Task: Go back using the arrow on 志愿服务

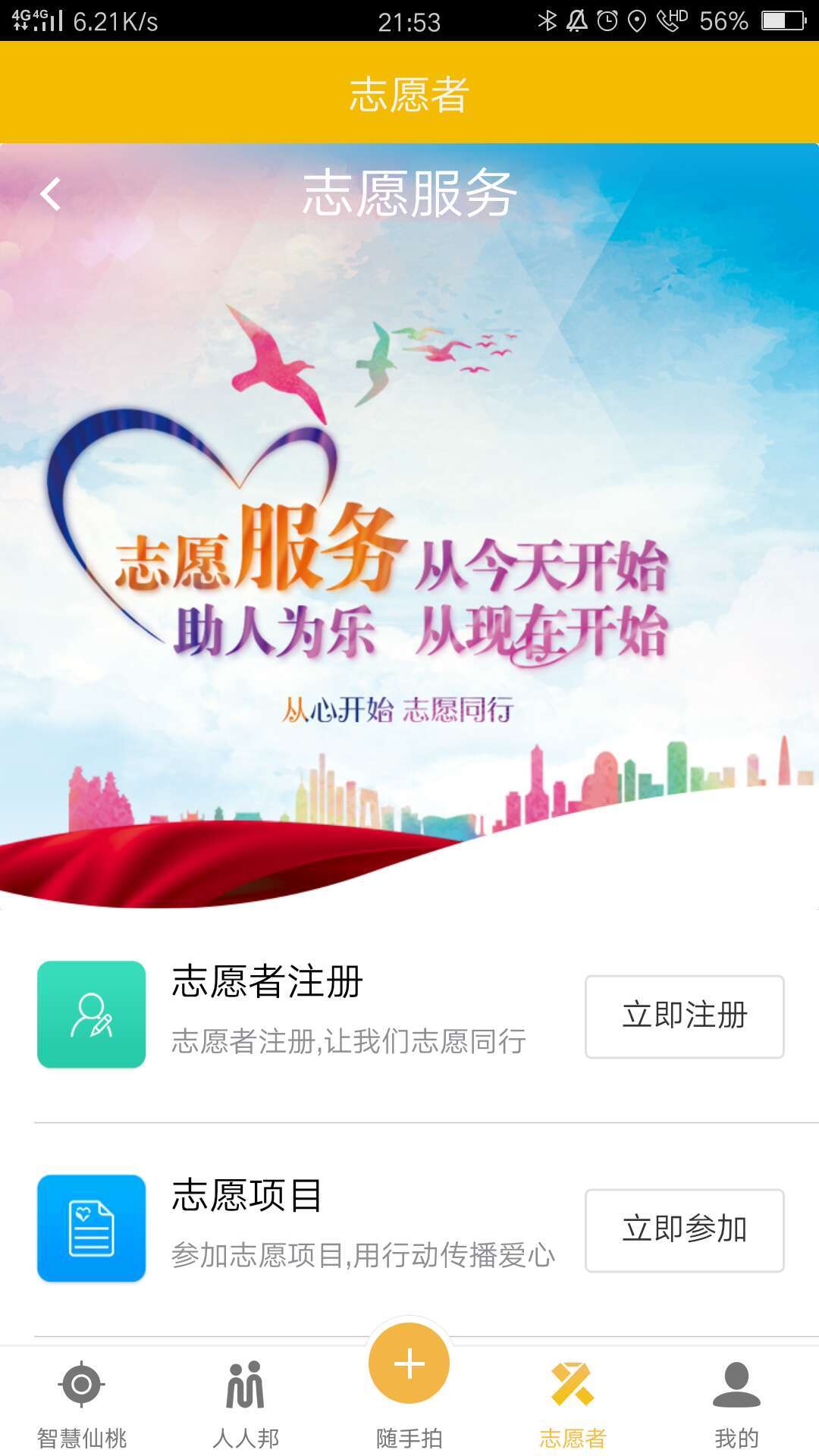Action: [50, 194]
